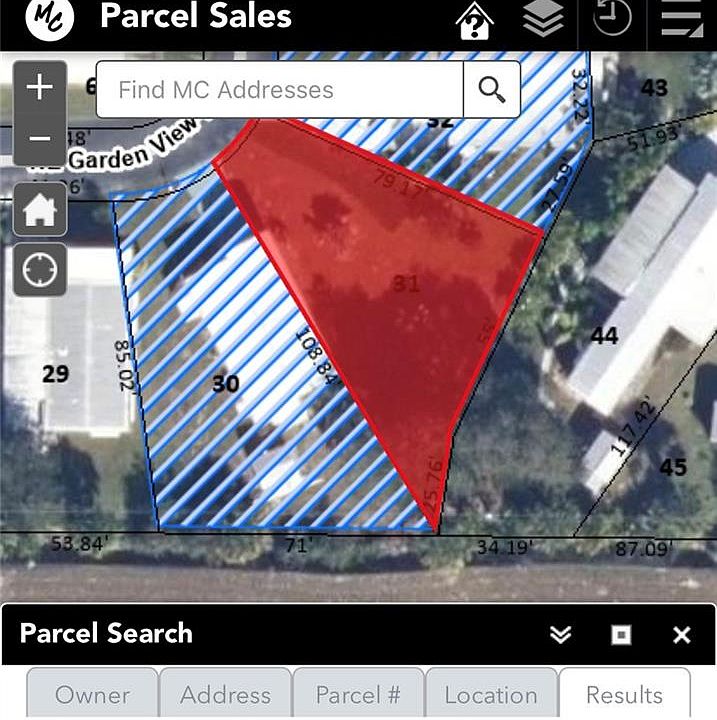
Task: Close the Parcel Search panel
Action: [682, 635]
